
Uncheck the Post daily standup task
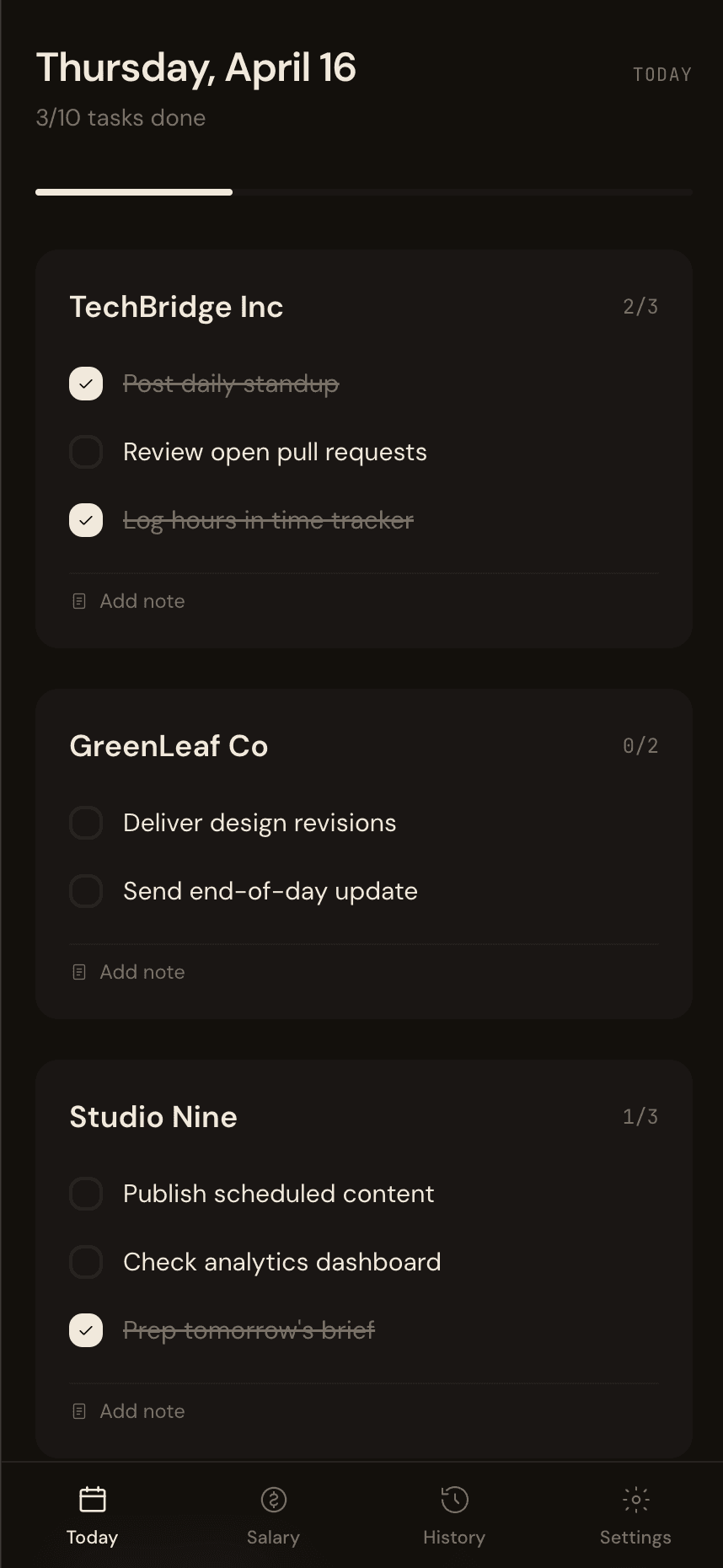pyautogui.click(x=86, y=384)
